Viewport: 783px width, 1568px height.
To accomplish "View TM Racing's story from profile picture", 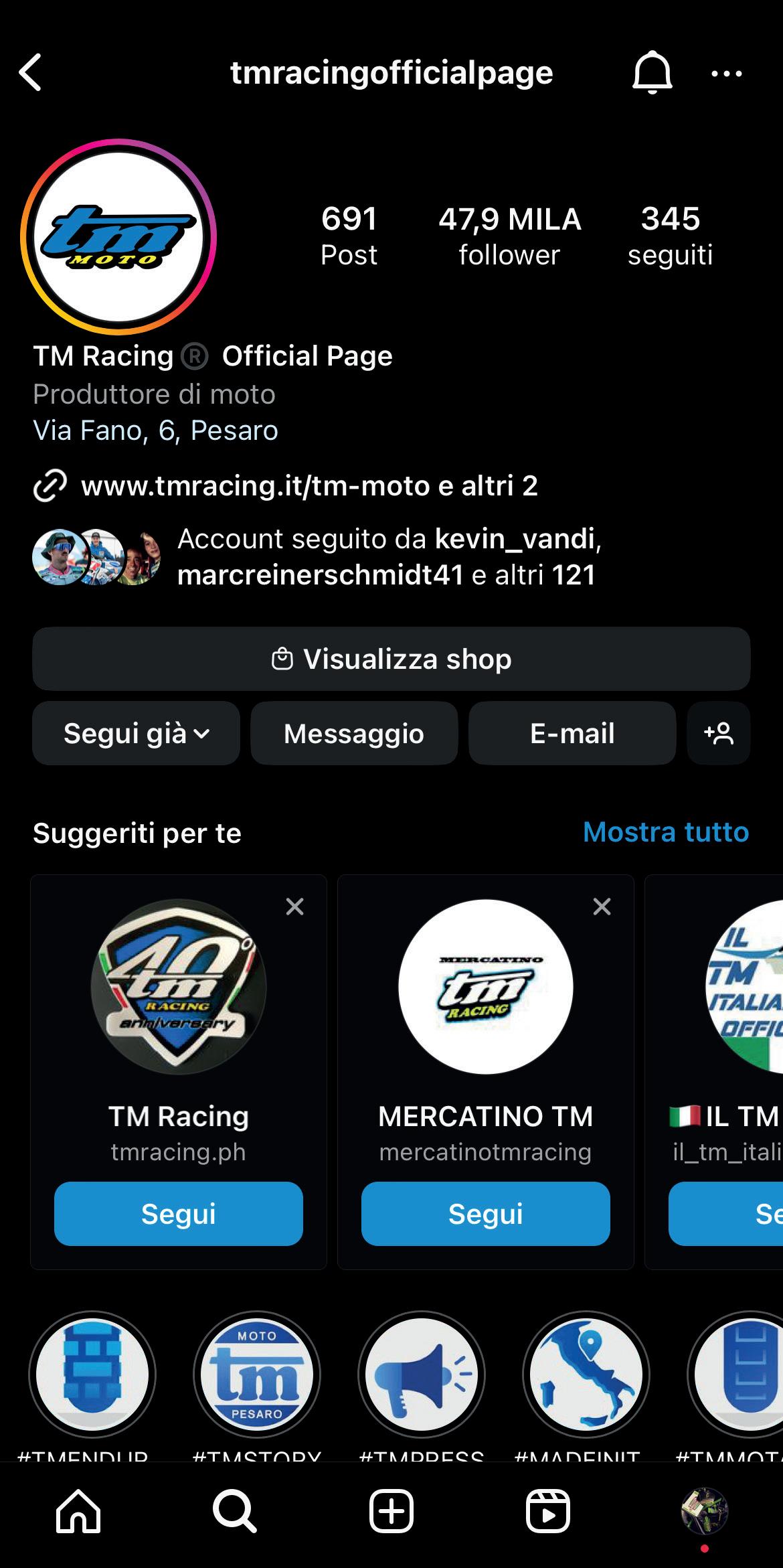I will click(x=118, y=236).
